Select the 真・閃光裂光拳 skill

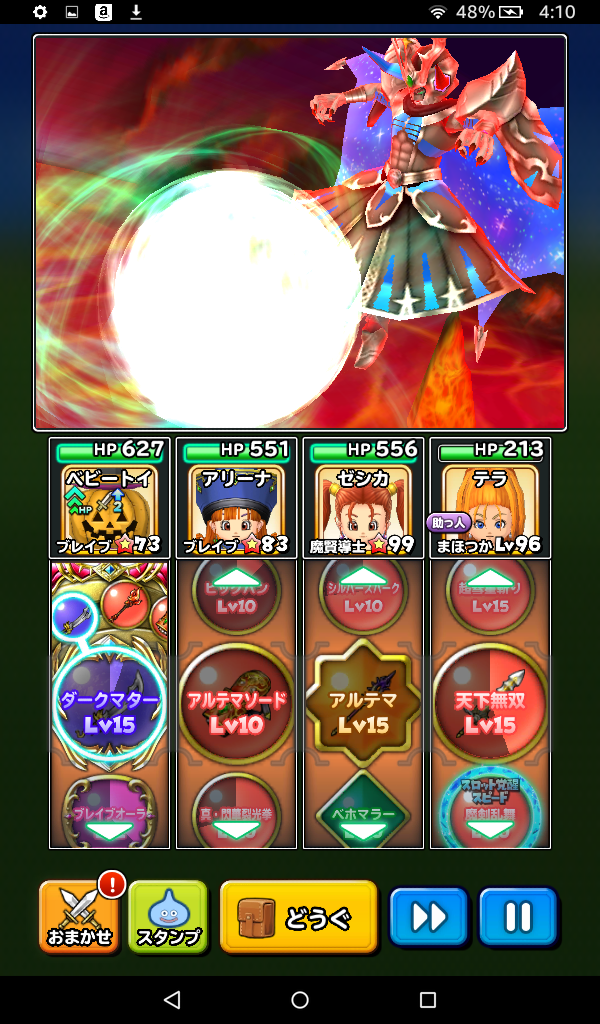coord(236,810)
